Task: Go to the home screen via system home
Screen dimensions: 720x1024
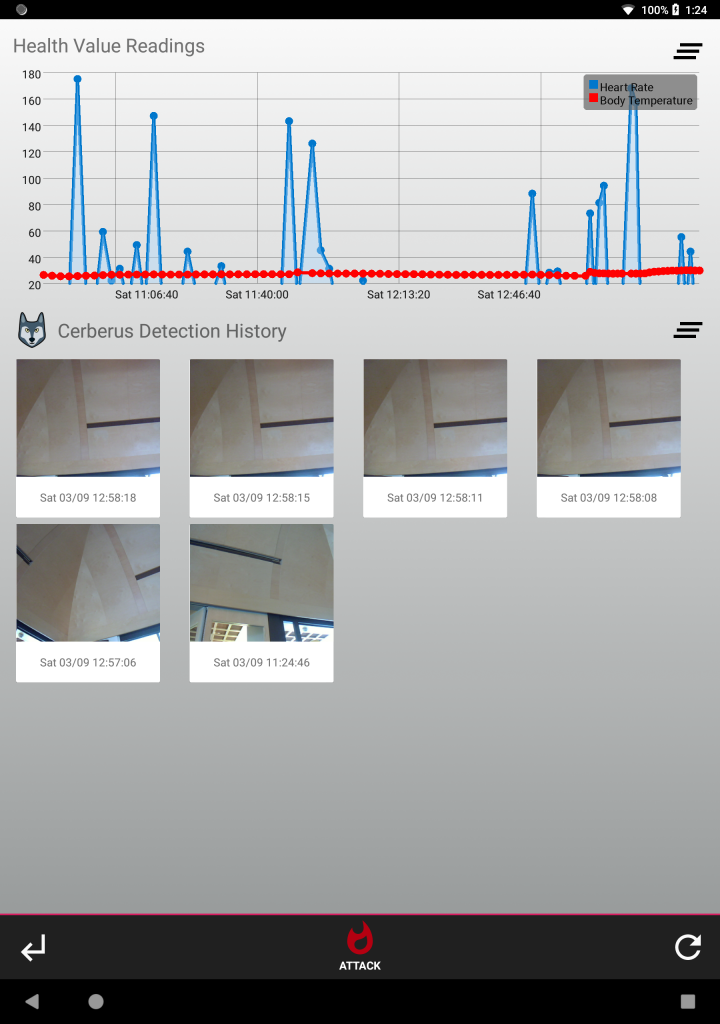Action: click(96, 1001)
